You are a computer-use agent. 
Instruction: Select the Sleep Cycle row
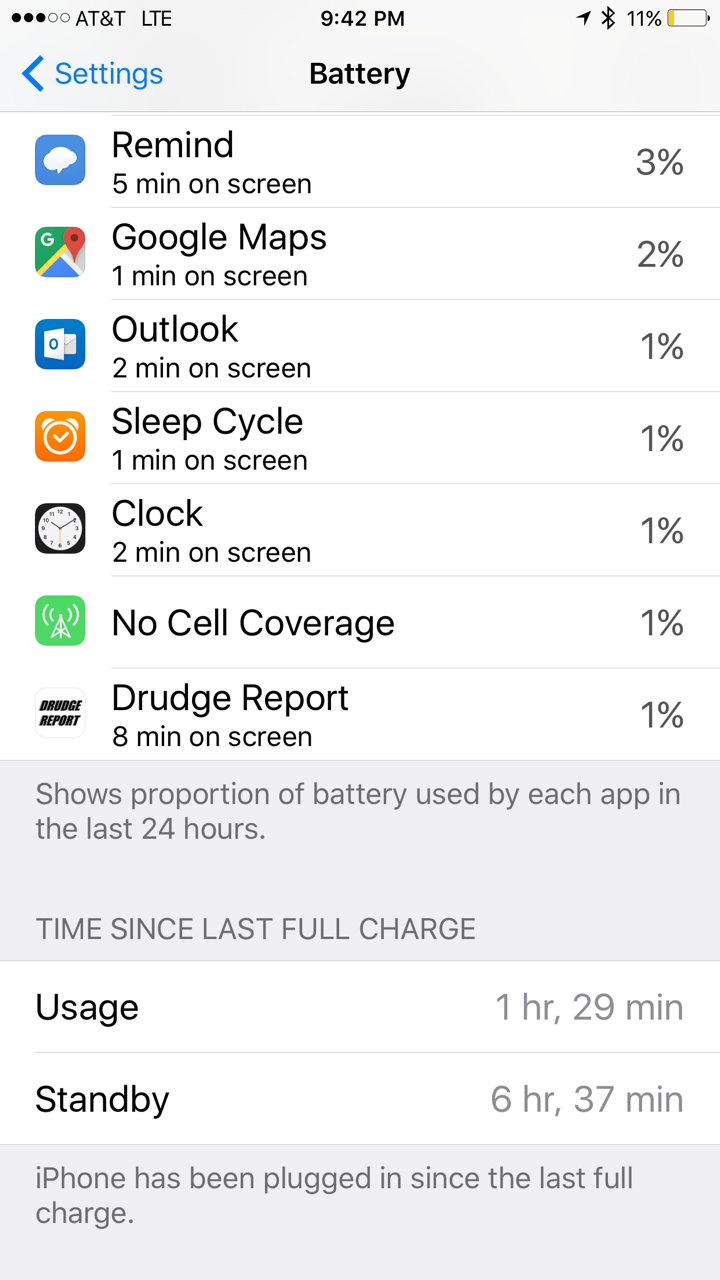360,438
